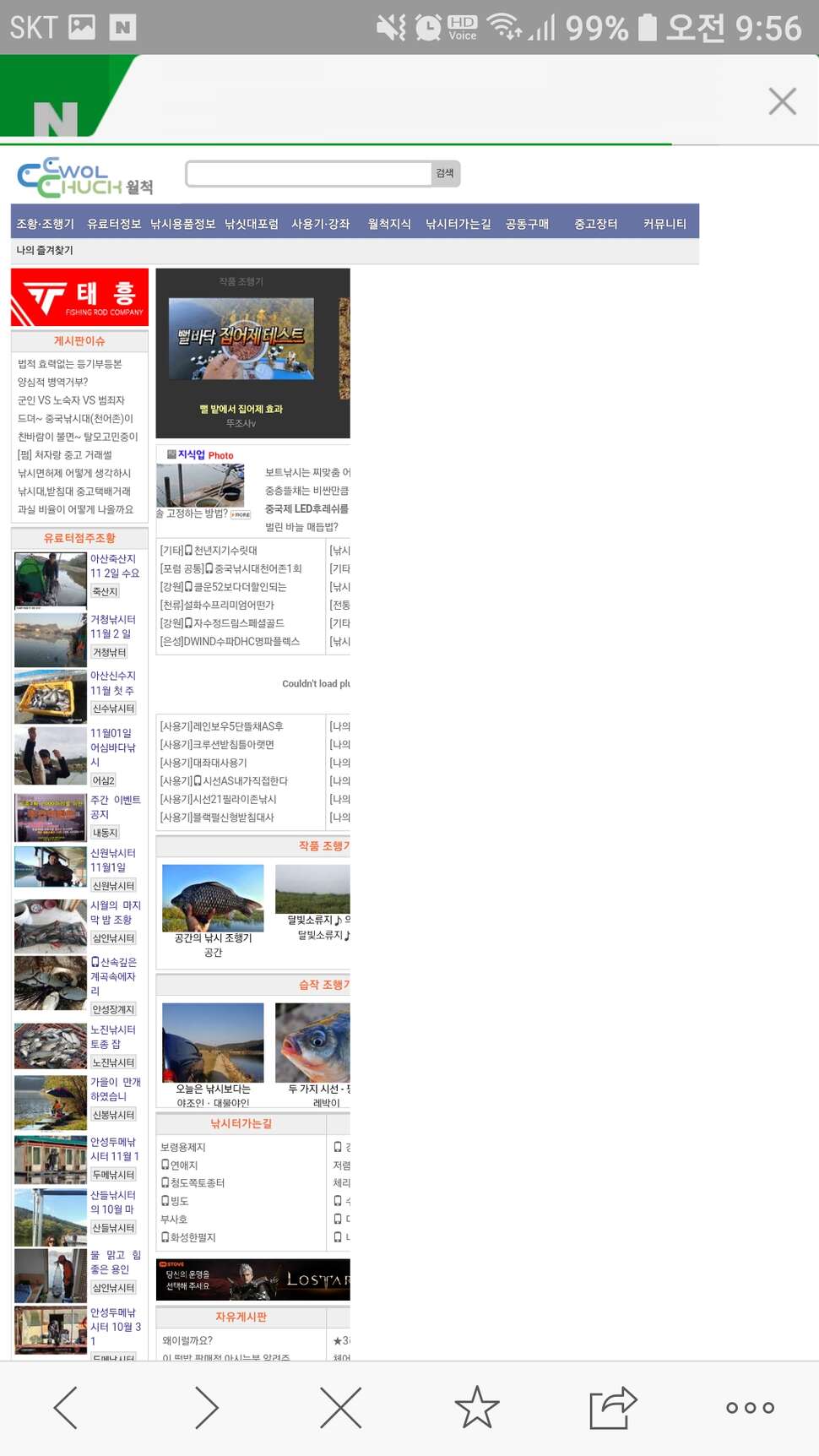This screenshot has width=819, height=1456.
Task: Stop loading with the bottom X icon
Action: [x=341, y=1408]
